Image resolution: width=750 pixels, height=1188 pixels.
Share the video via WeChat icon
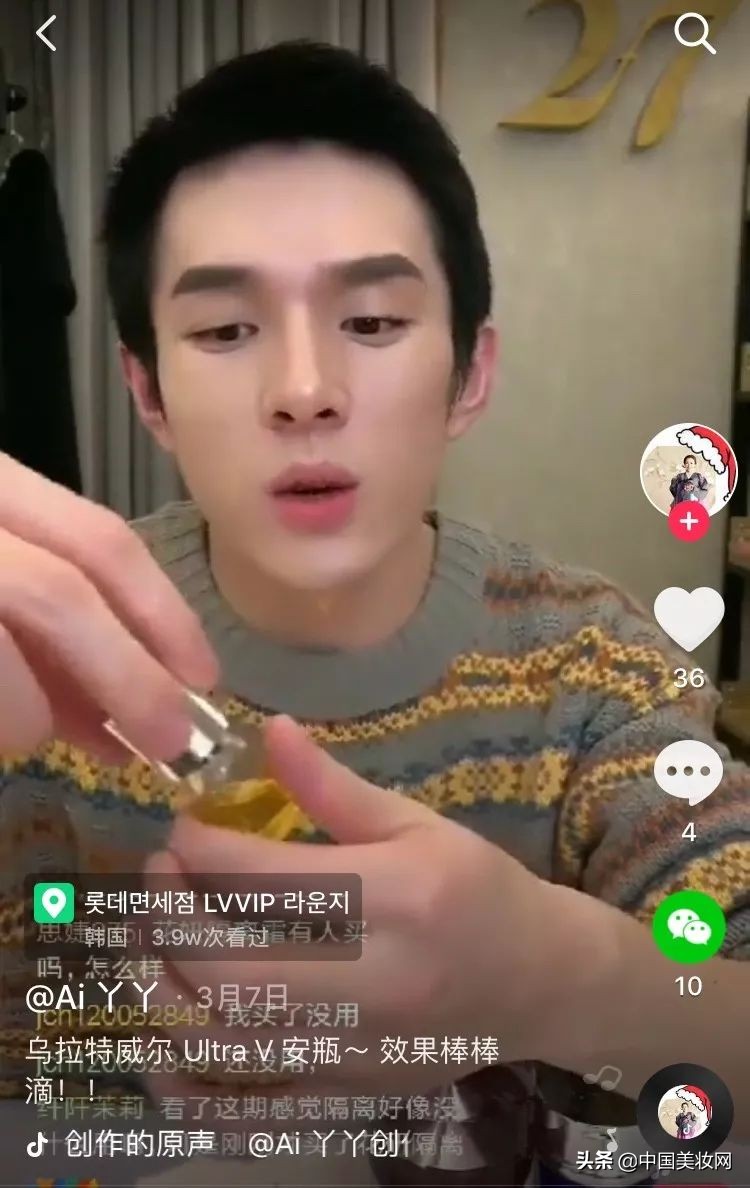pyautogui.click(x=689, y=927)
